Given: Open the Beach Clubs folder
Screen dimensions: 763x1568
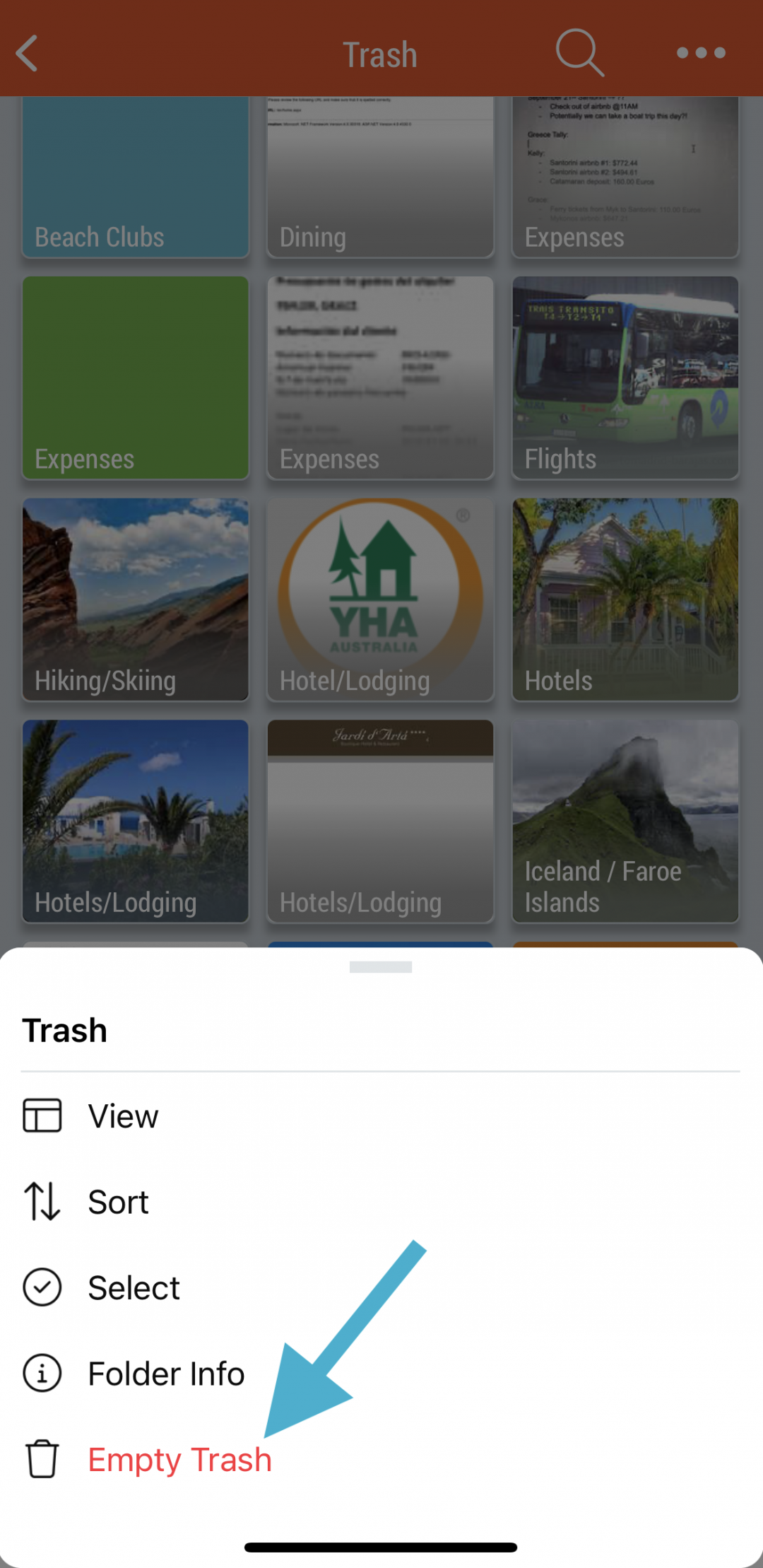Looking at the screenshot, I should pyautogui.click(x=135, y=177).
